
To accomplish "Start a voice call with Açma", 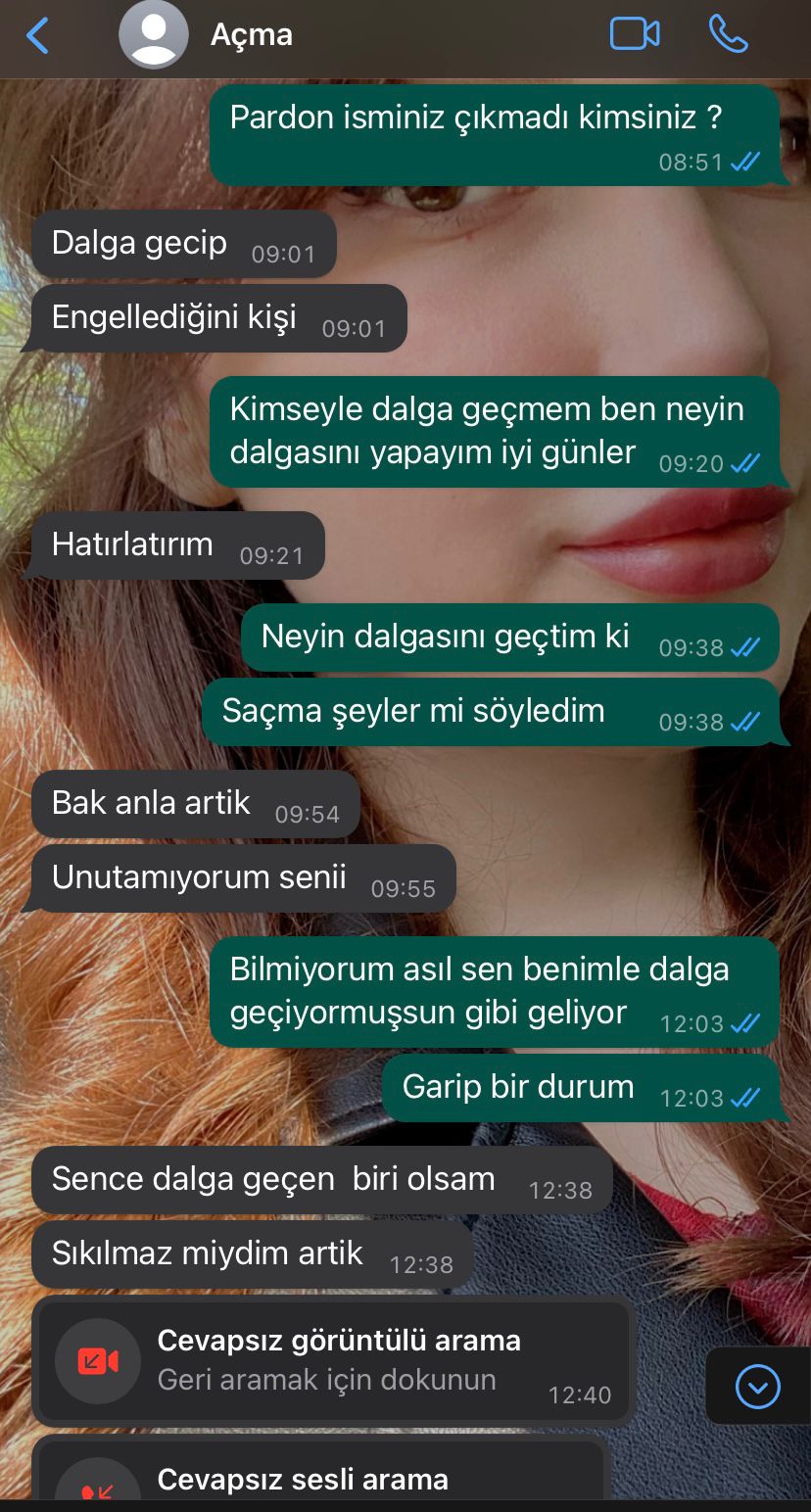I will [x=728, y=34].
